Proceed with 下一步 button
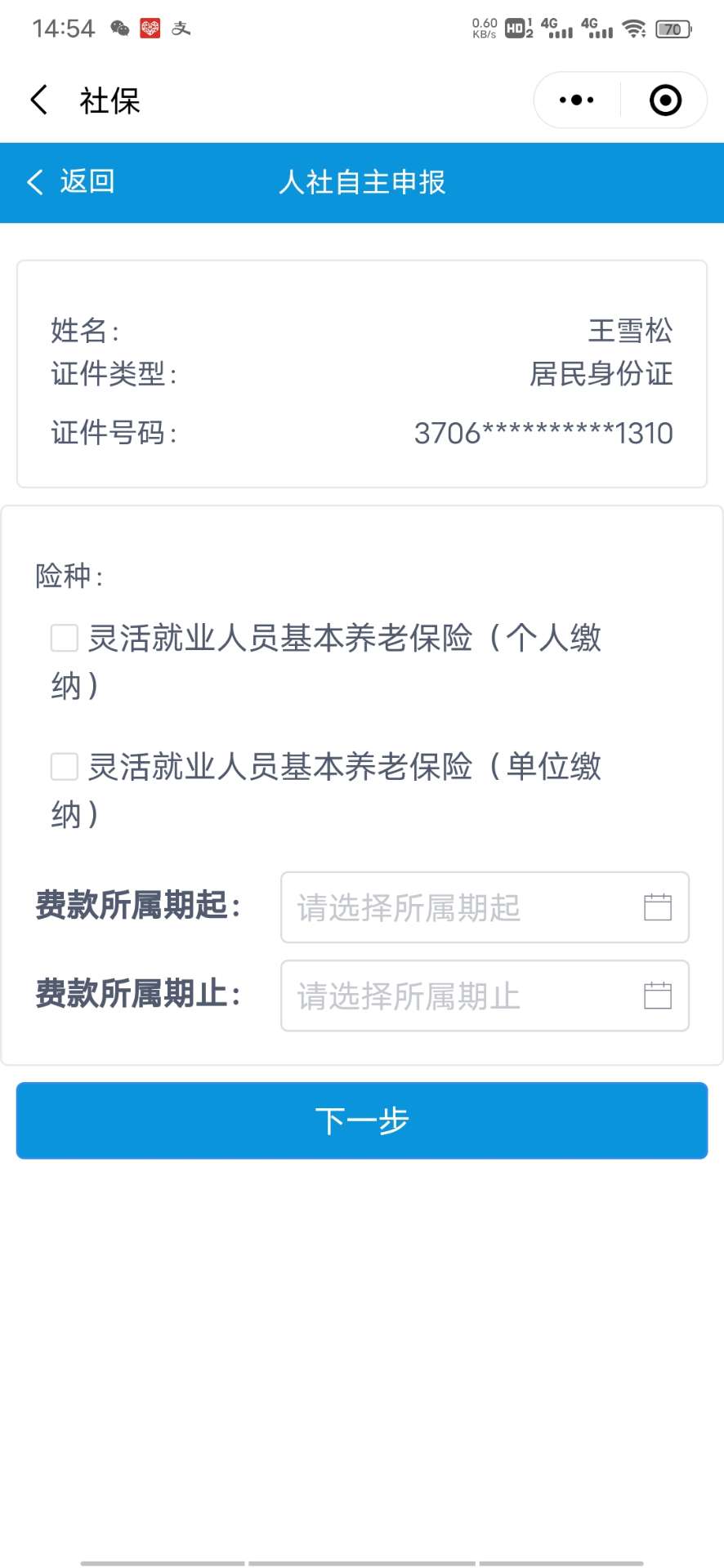Image resolution: width=724 pixels, height=1568 pixels. 362,1120
